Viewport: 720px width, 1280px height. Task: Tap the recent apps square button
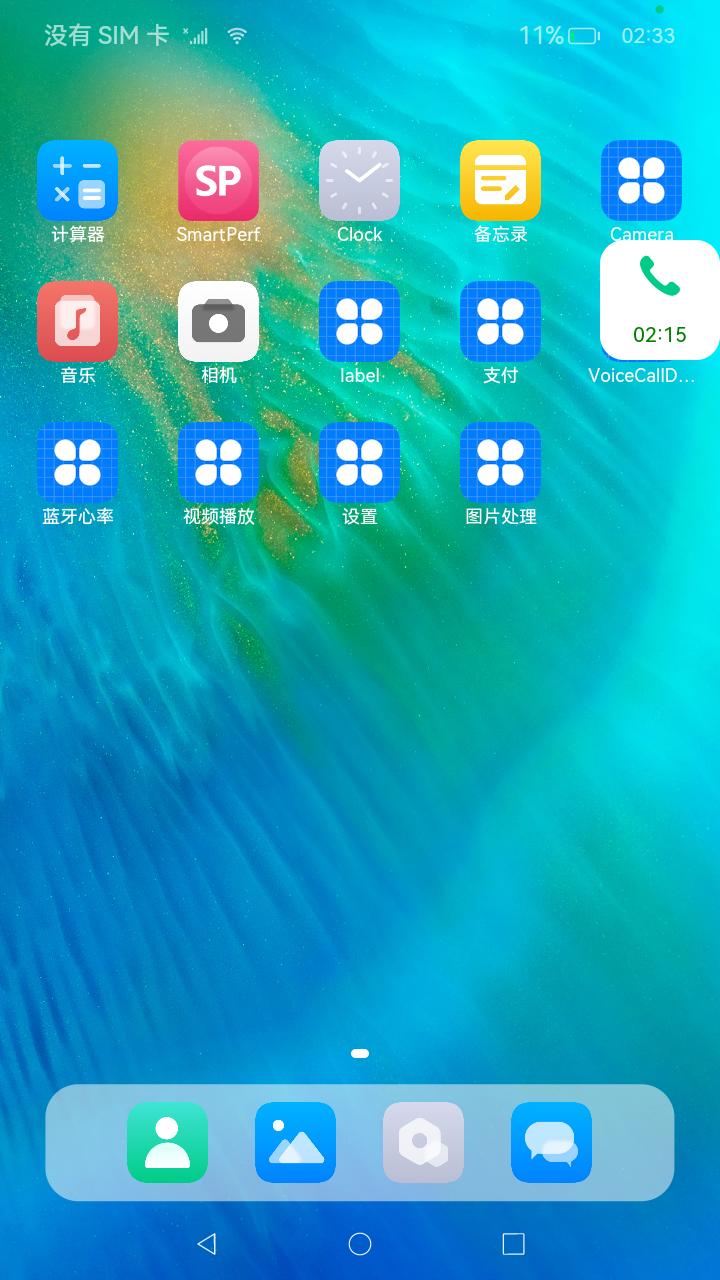[513, 1243]
